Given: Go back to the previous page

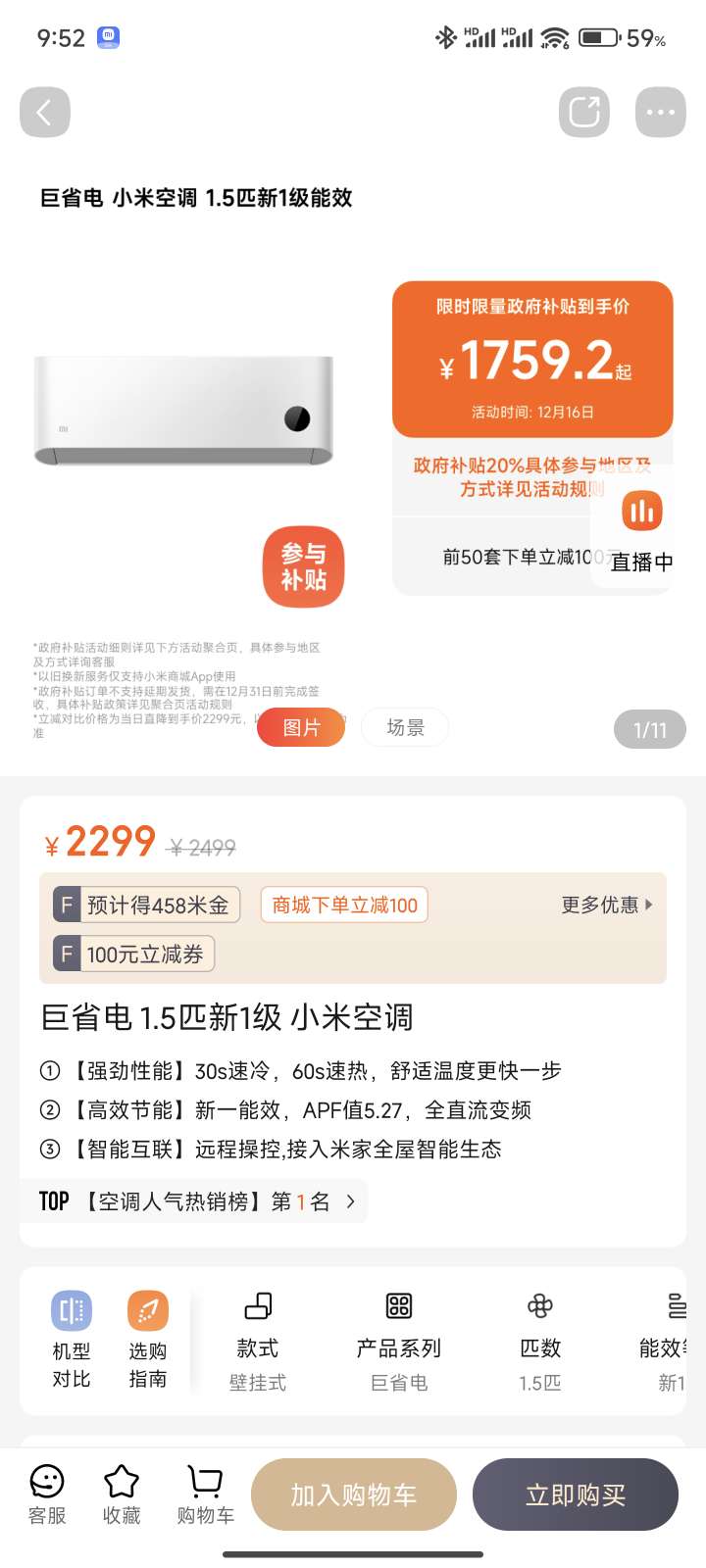Looking at the screenshot, I should (x=45, y=113).
